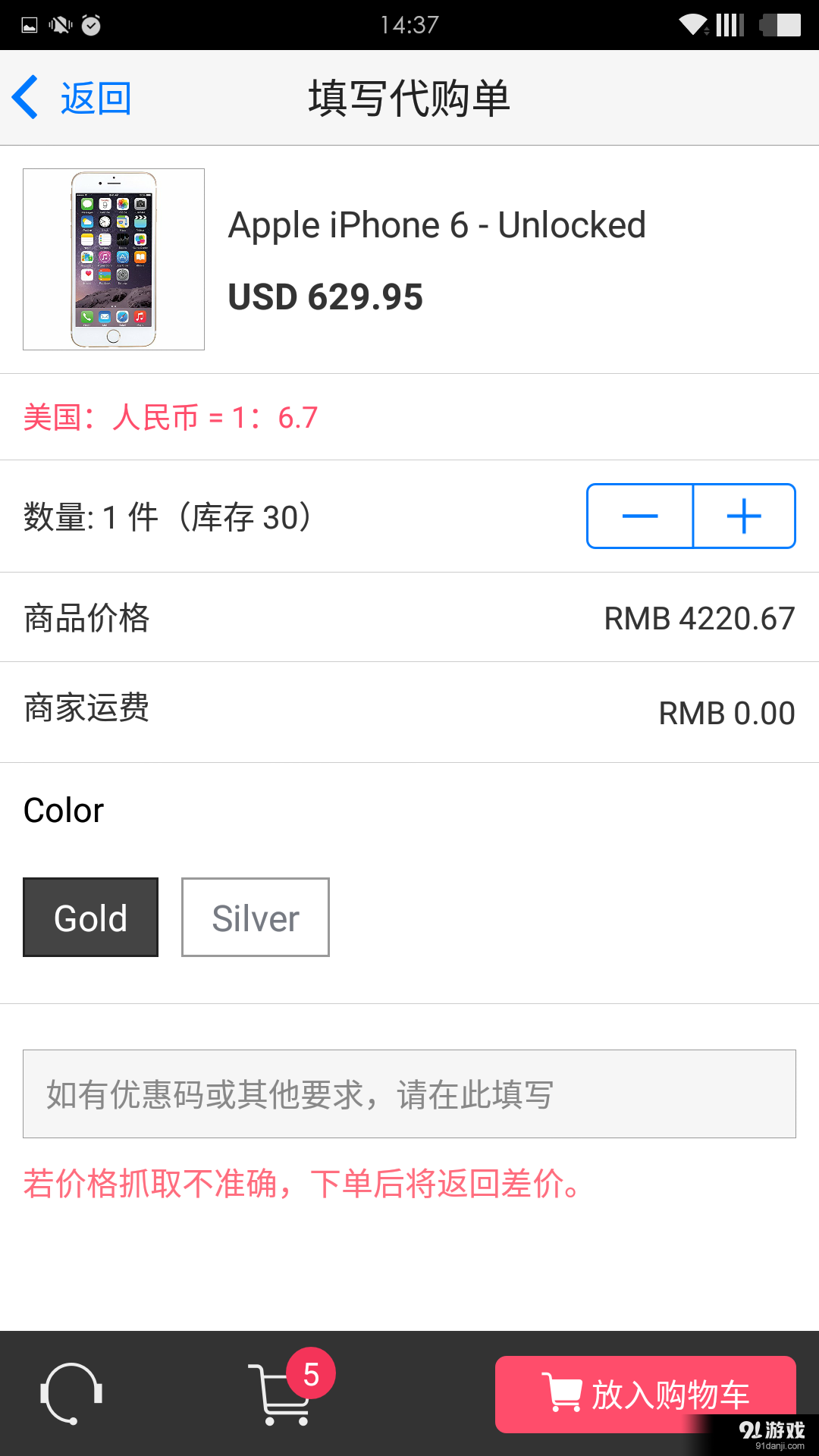Tap 返回 to go back
819x1456 pixels.
(93, 97)
